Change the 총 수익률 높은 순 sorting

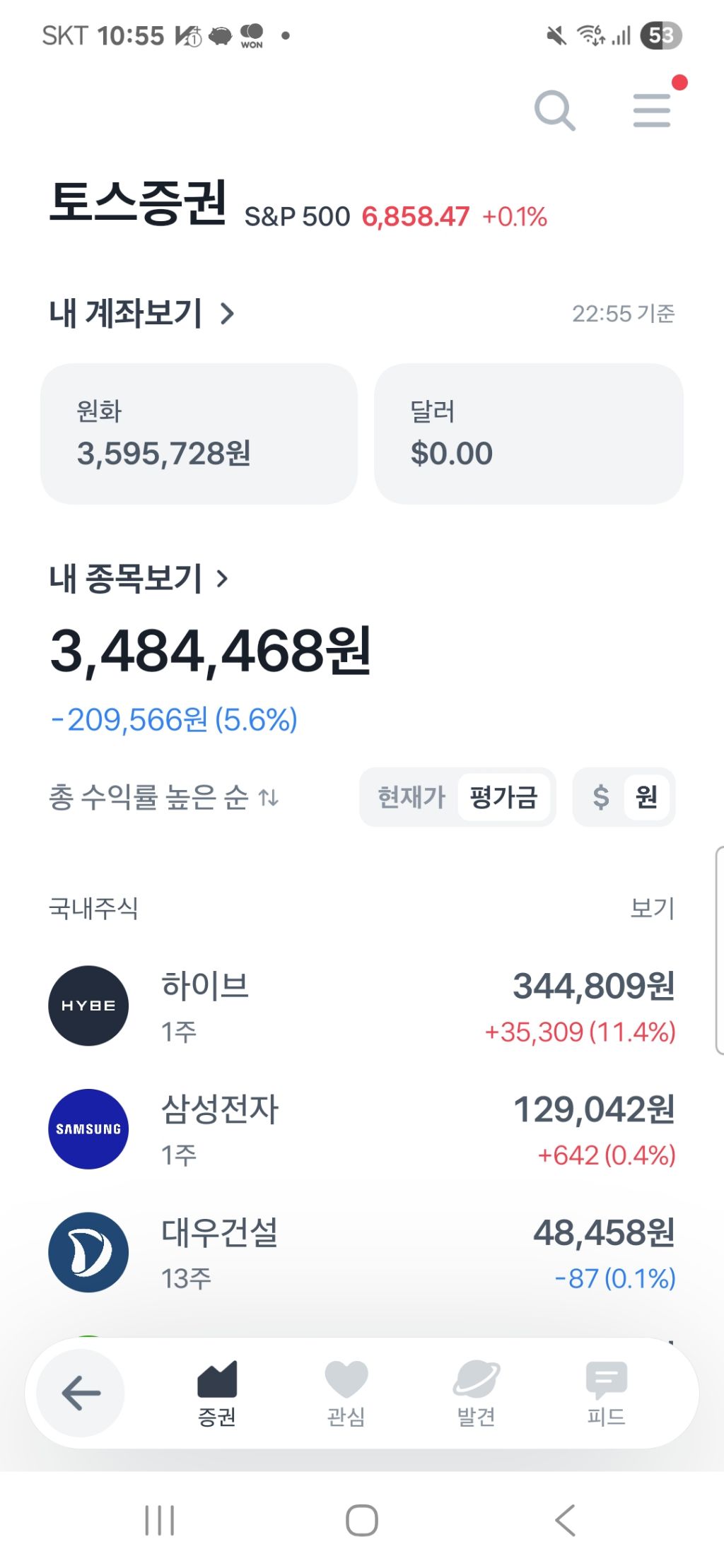[x=163, y=797]
